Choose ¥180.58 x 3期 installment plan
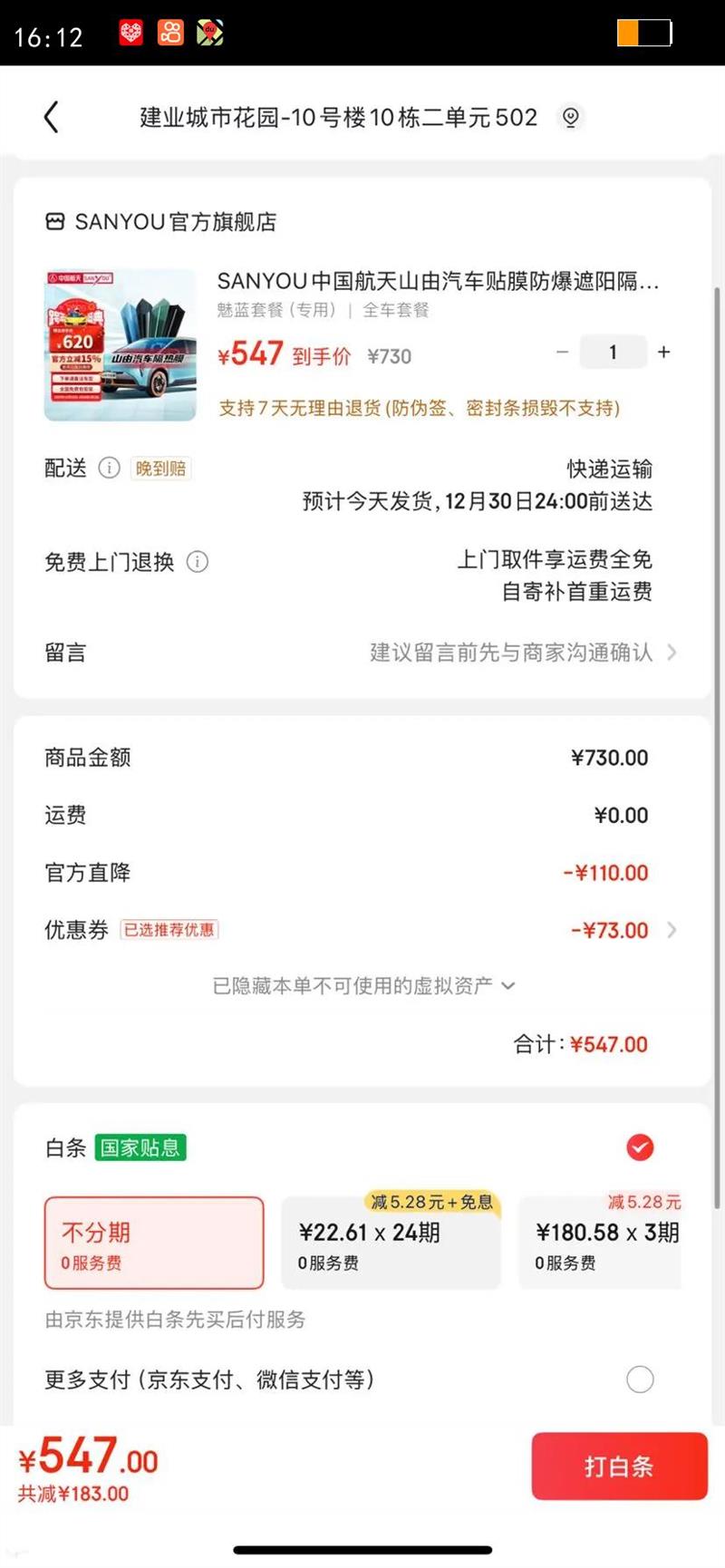 [602, 1243]
